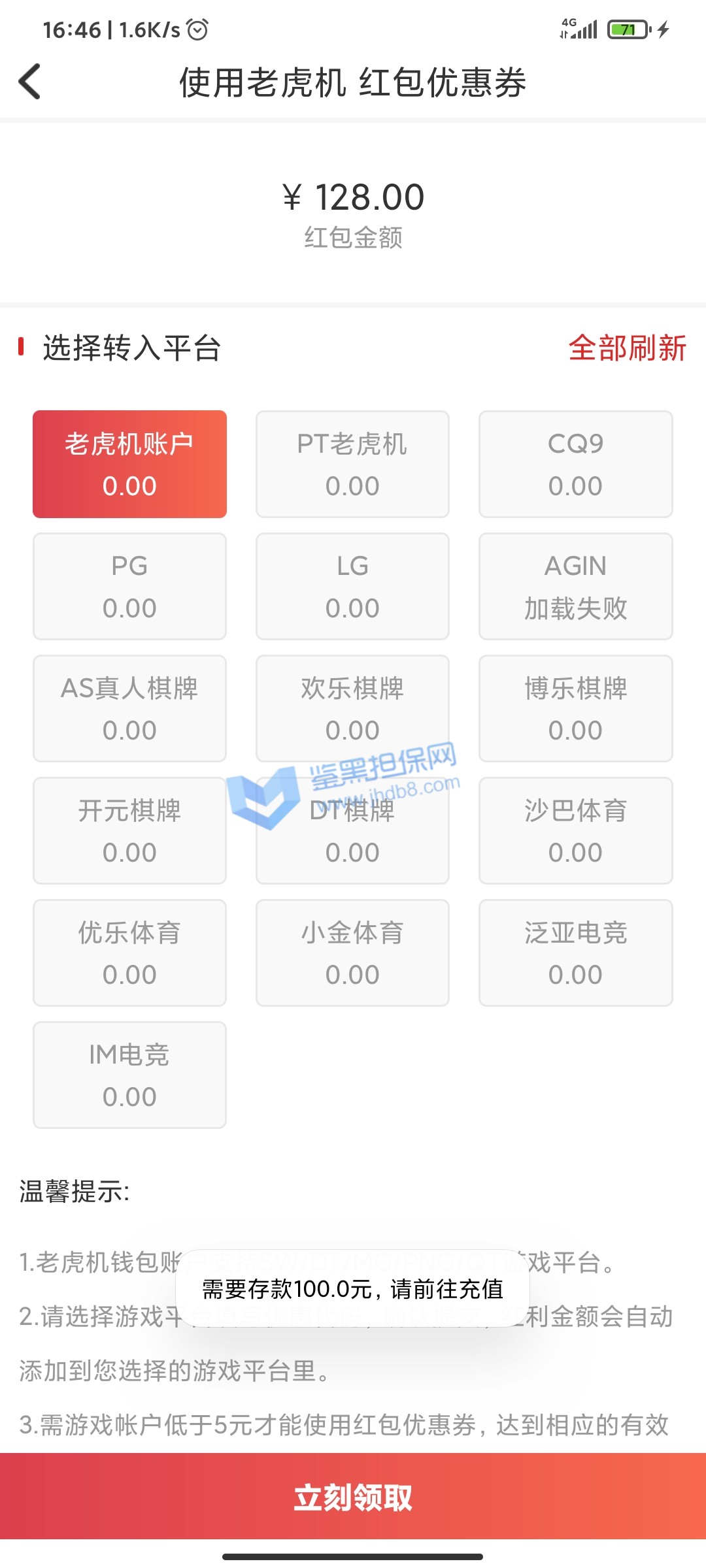Screen dimensions: 706x1568
Task: Select the 老虎机账户 platform
Action: 129,464
